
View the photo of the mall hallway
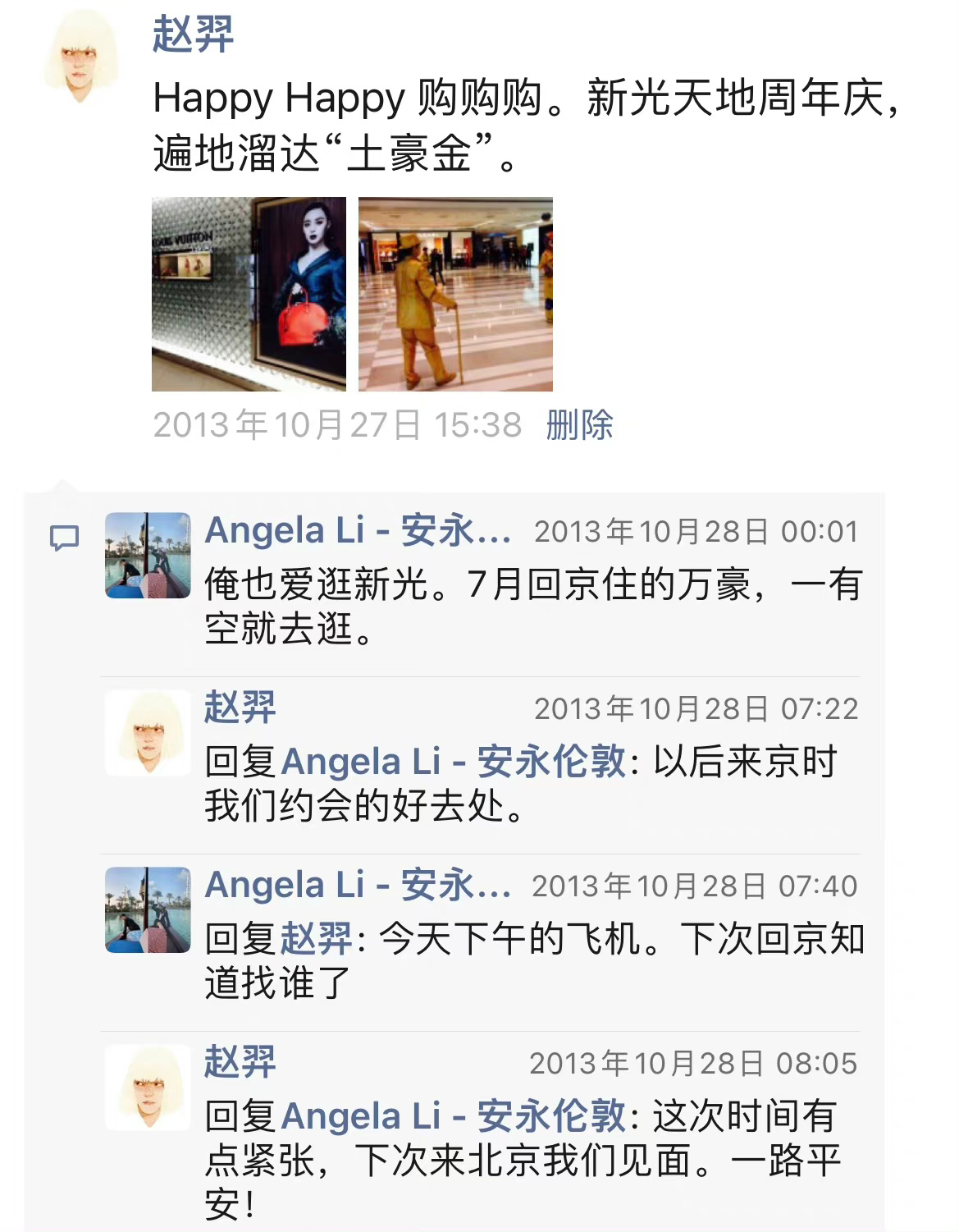455,294
